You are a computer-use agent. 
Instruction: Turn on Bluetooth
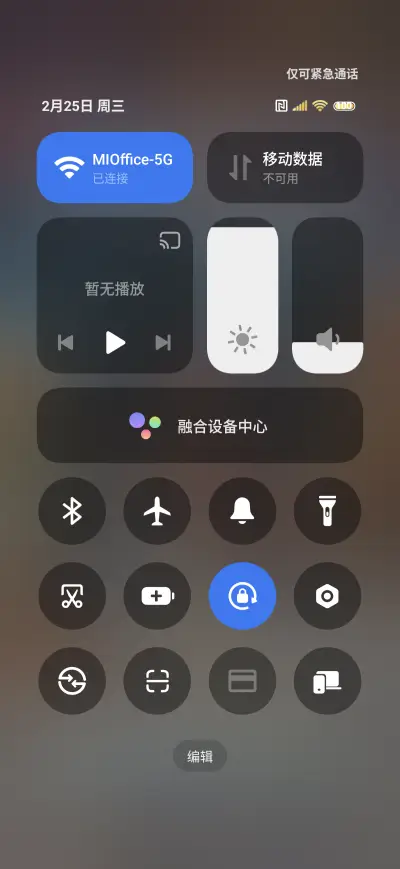tap(72, 511)
